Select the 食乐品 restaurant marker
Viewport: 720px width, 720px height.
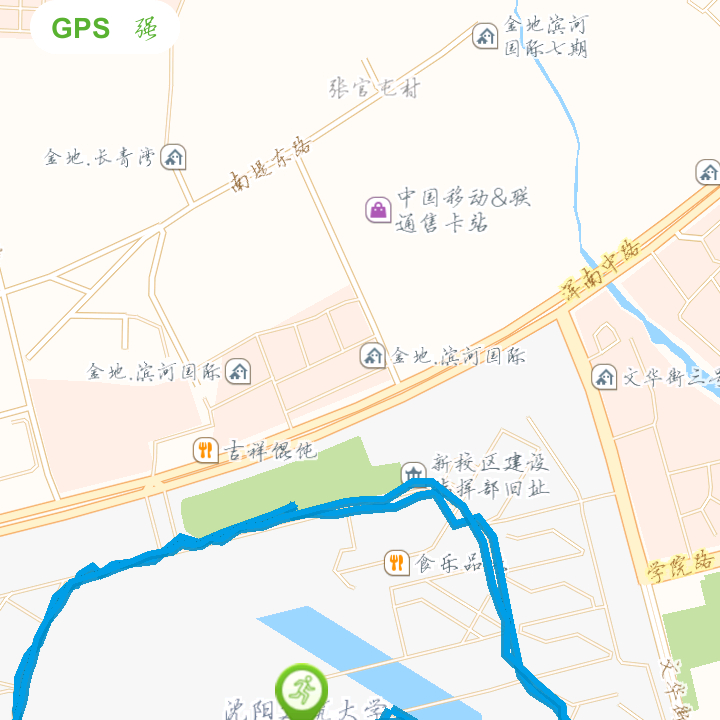tap(397, 562)
